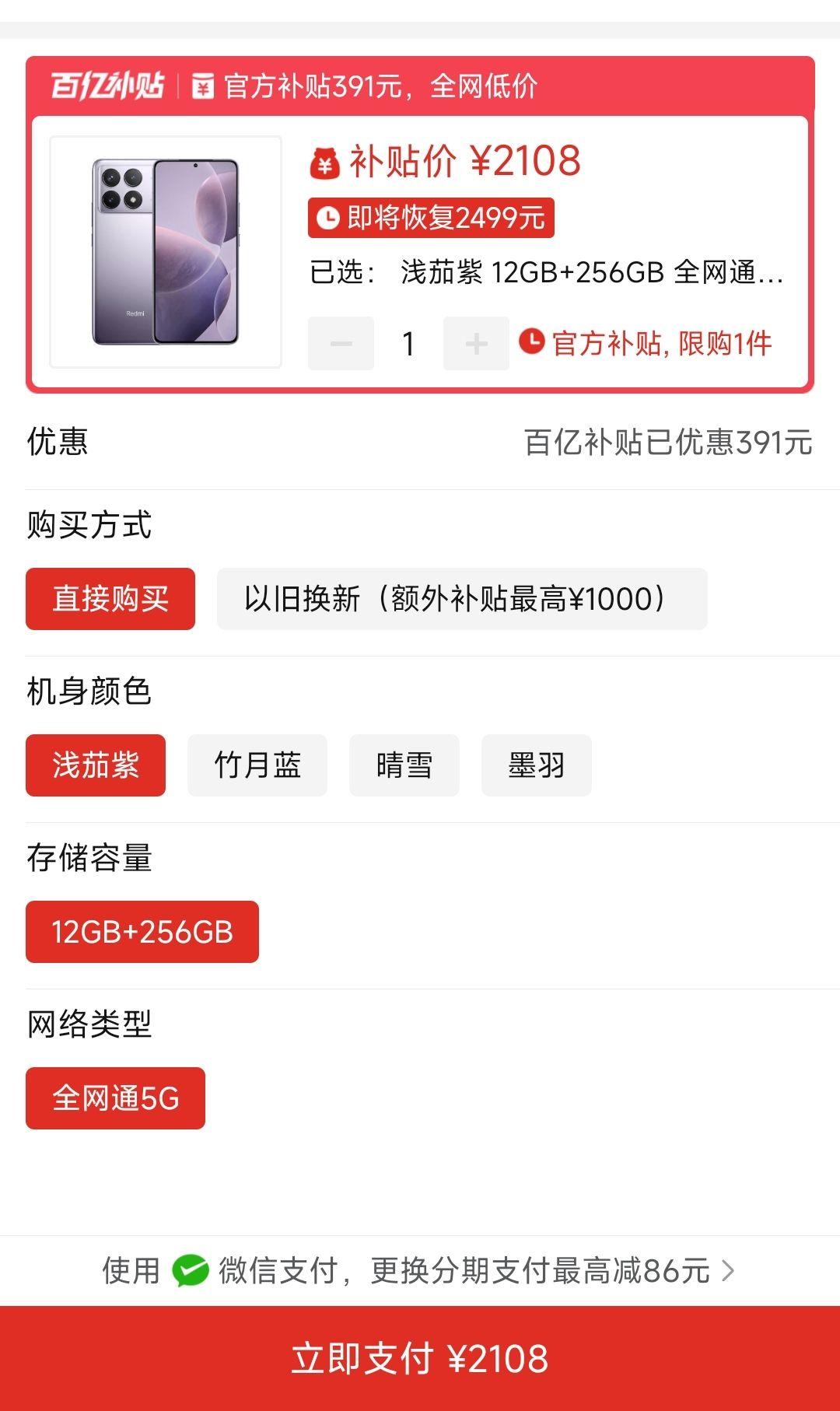Select 直接购买 purchase option
The width and height of the screenshot is (840, 1411).
110,597
